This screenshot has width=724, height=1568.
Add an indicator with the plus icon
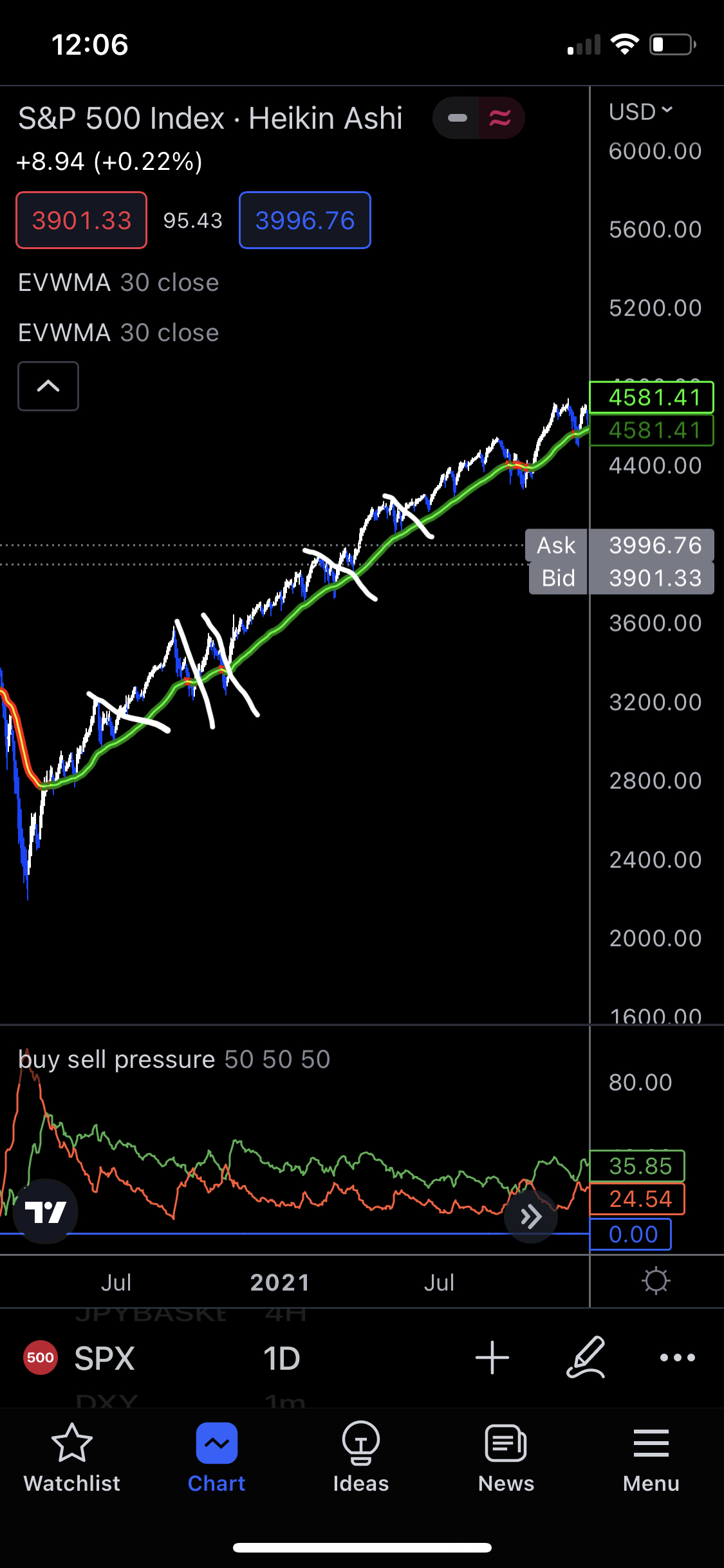(492, 1358)
